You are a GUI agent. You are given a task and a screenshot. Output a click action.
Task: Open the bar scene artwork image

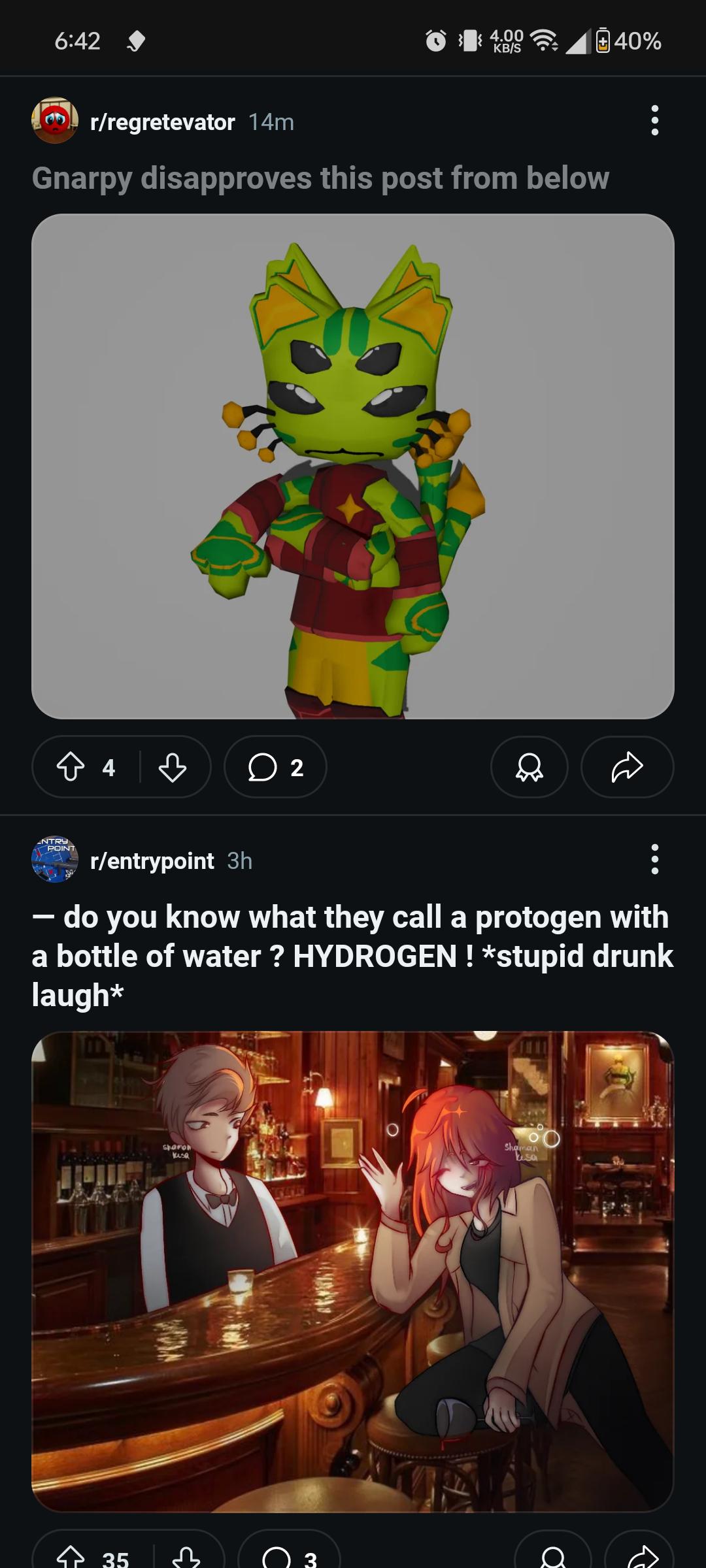pos(353,1271)
